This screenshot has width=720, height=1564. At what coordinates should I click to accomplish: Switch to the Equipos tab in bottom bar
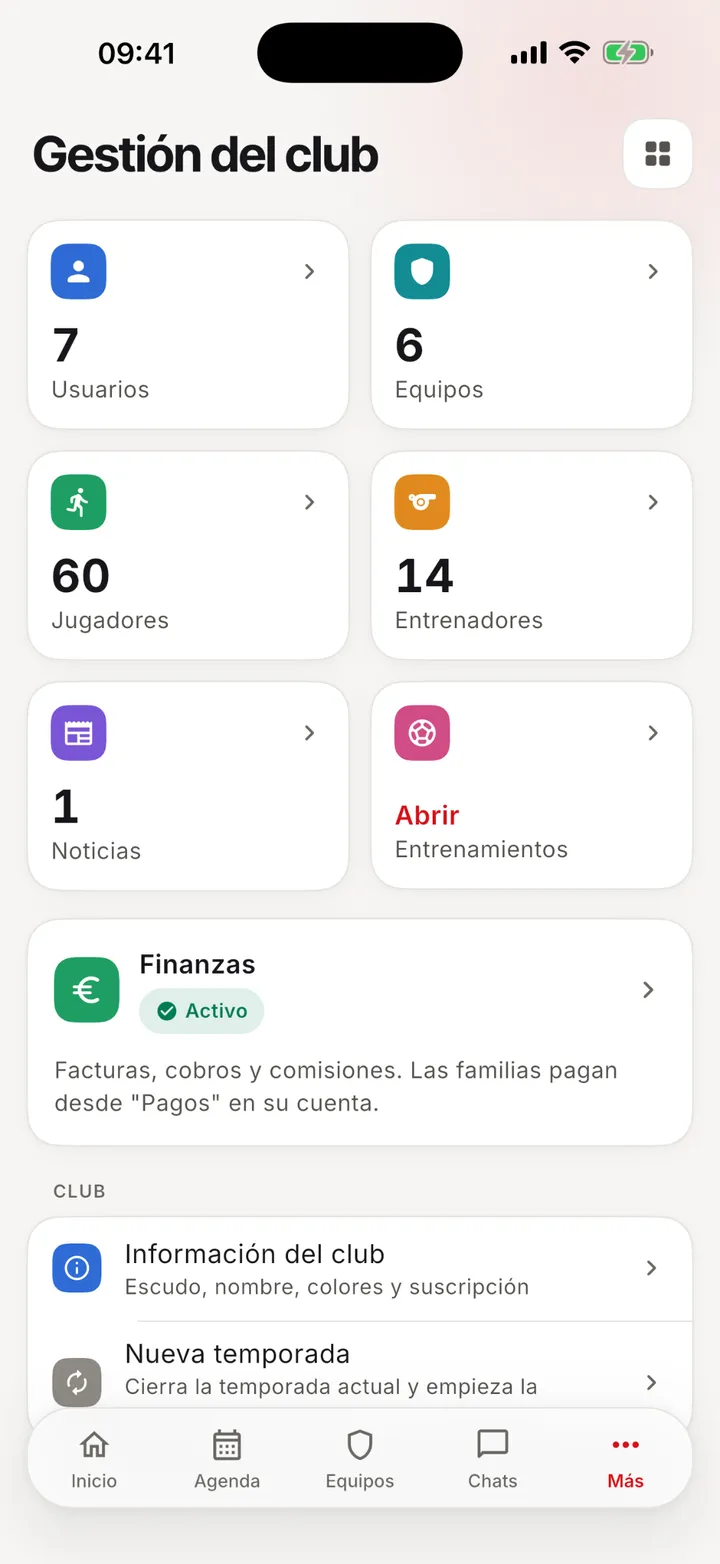pyautogui.click(x=360, y=1460)
